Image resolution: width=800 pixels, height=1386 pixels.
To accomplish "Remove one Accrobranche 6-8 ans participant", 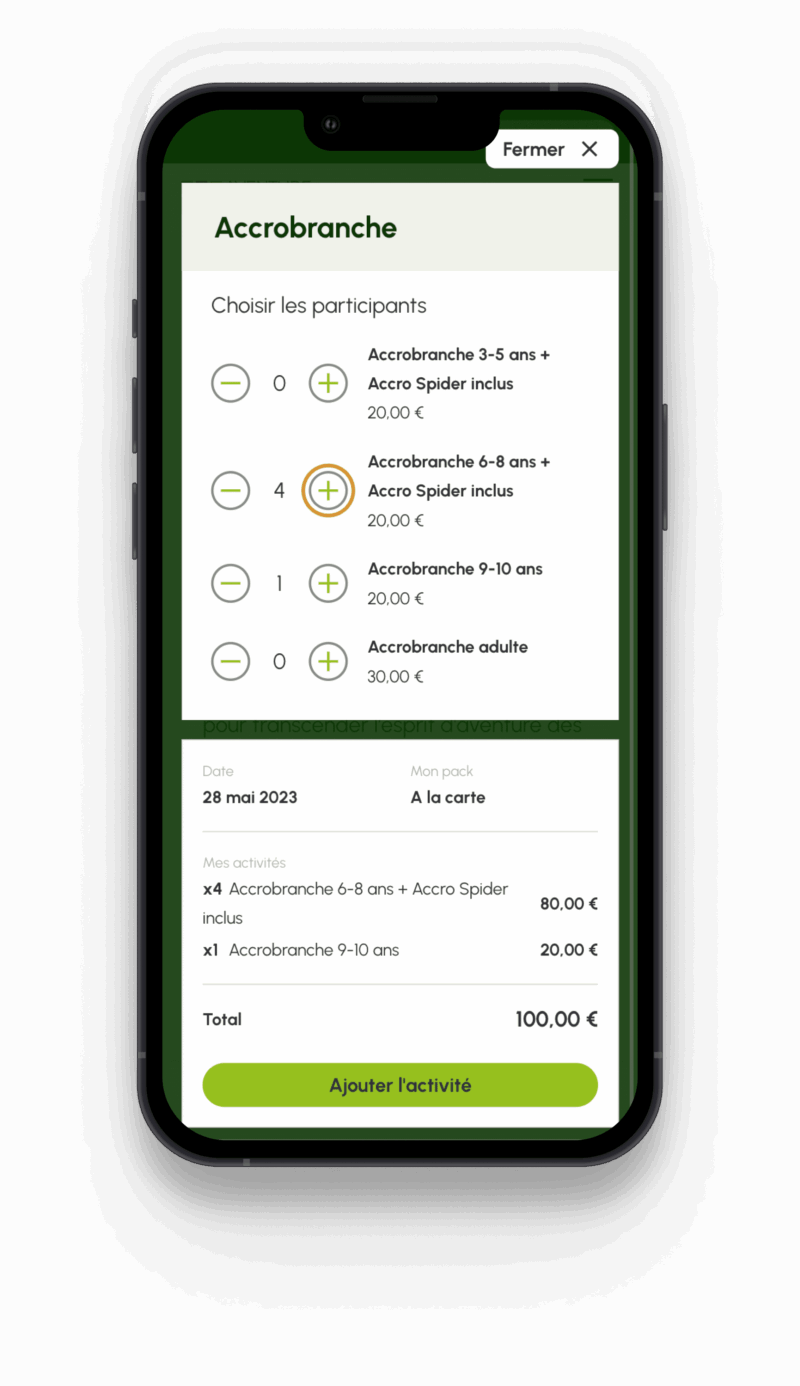I will click(230, 490).
